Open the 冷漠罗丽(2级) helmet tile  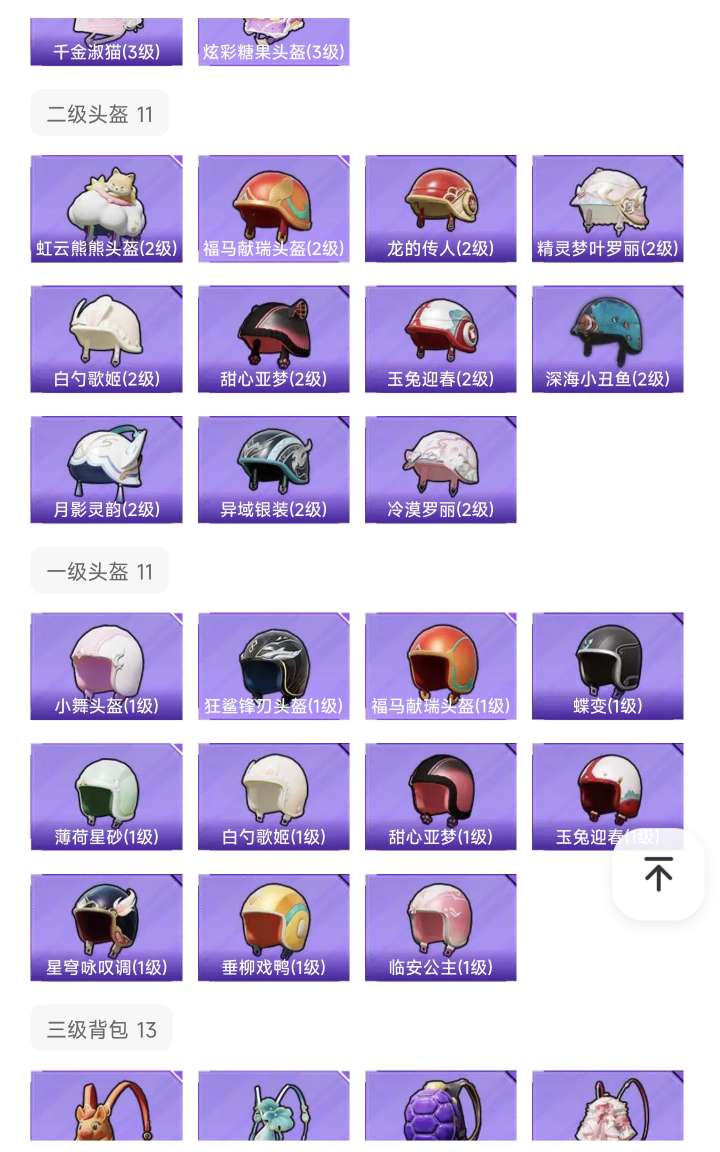[441, 469]
